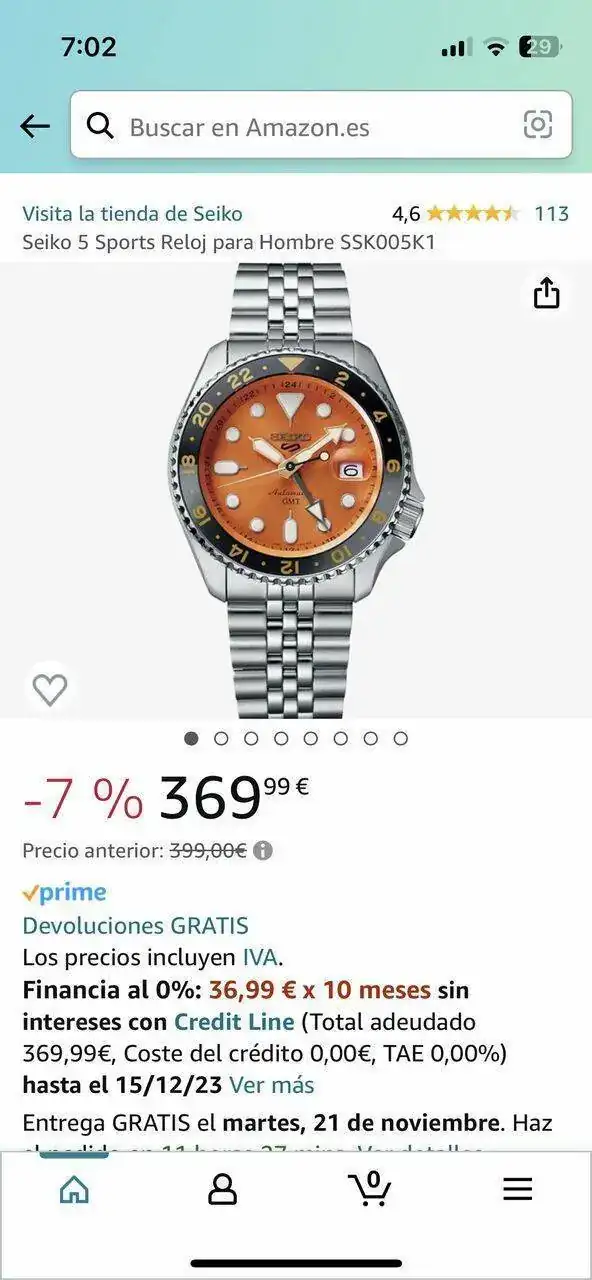Open the 113 customer ratings

click(551, 213)
